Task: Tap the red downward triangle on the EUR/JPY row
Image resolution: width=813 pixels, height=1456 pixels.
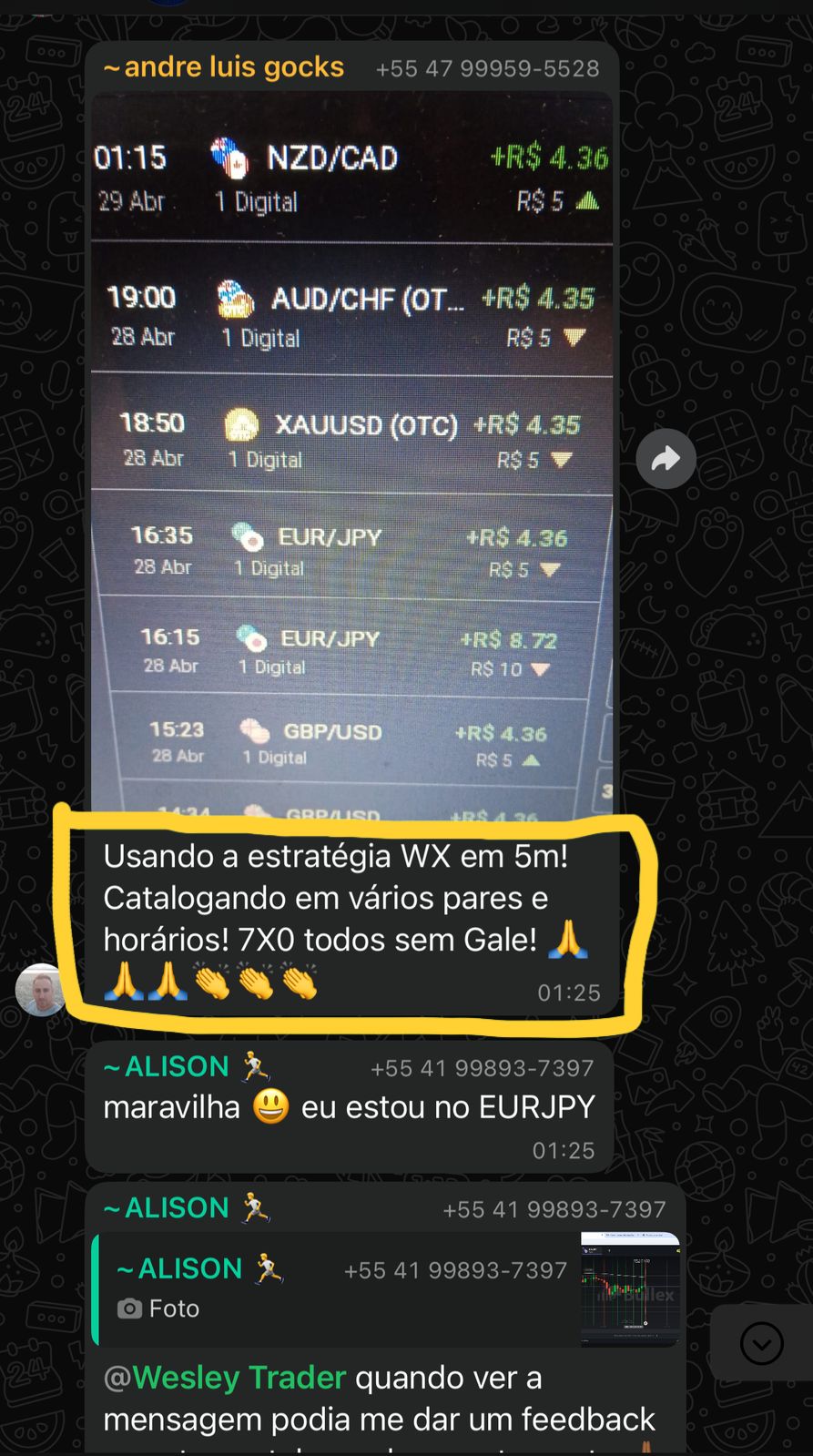Action: [549, 567]
